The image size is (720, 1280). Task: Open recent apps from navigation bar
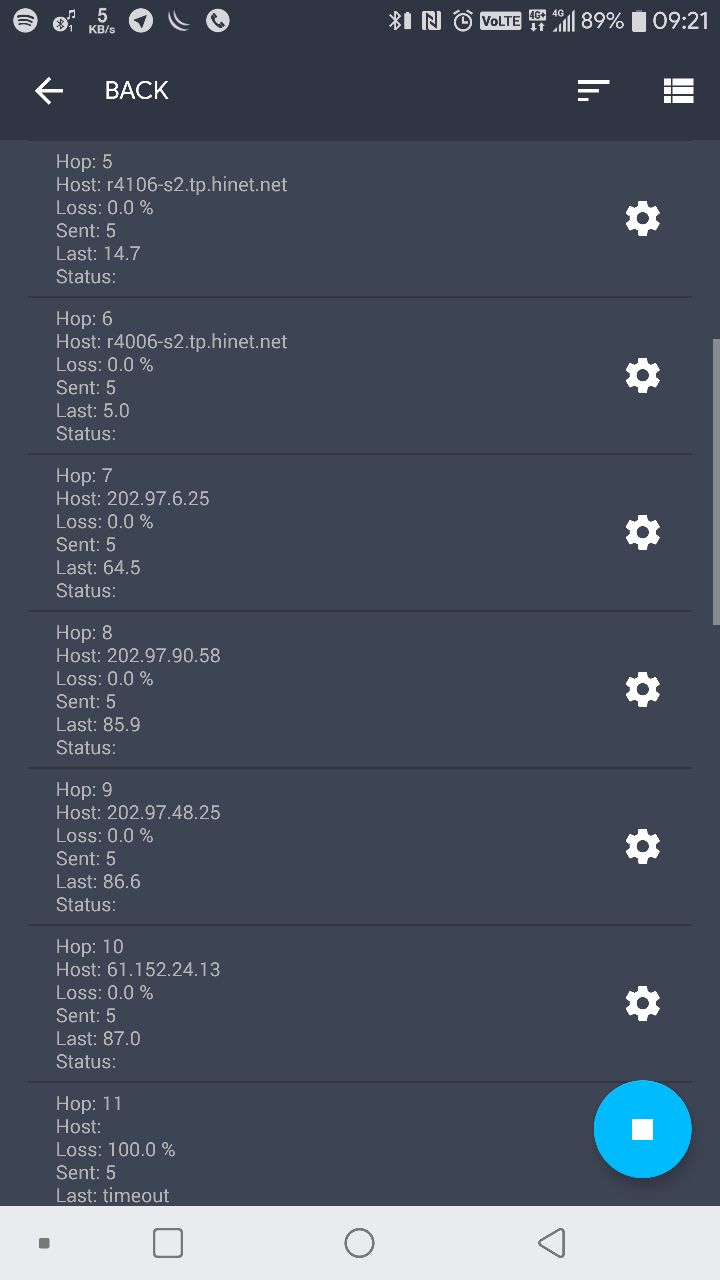click(x=168, y=1243)
